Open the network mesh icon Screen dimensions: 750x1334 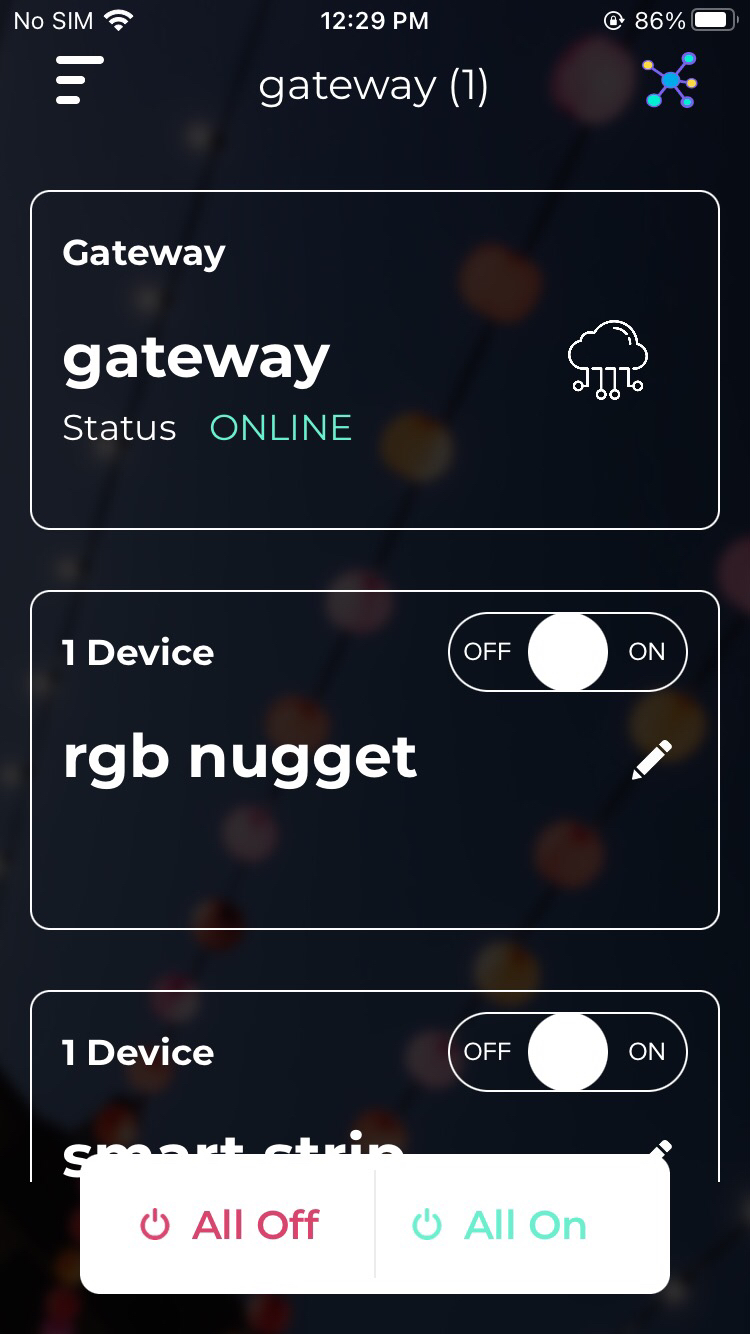[671, 80]
